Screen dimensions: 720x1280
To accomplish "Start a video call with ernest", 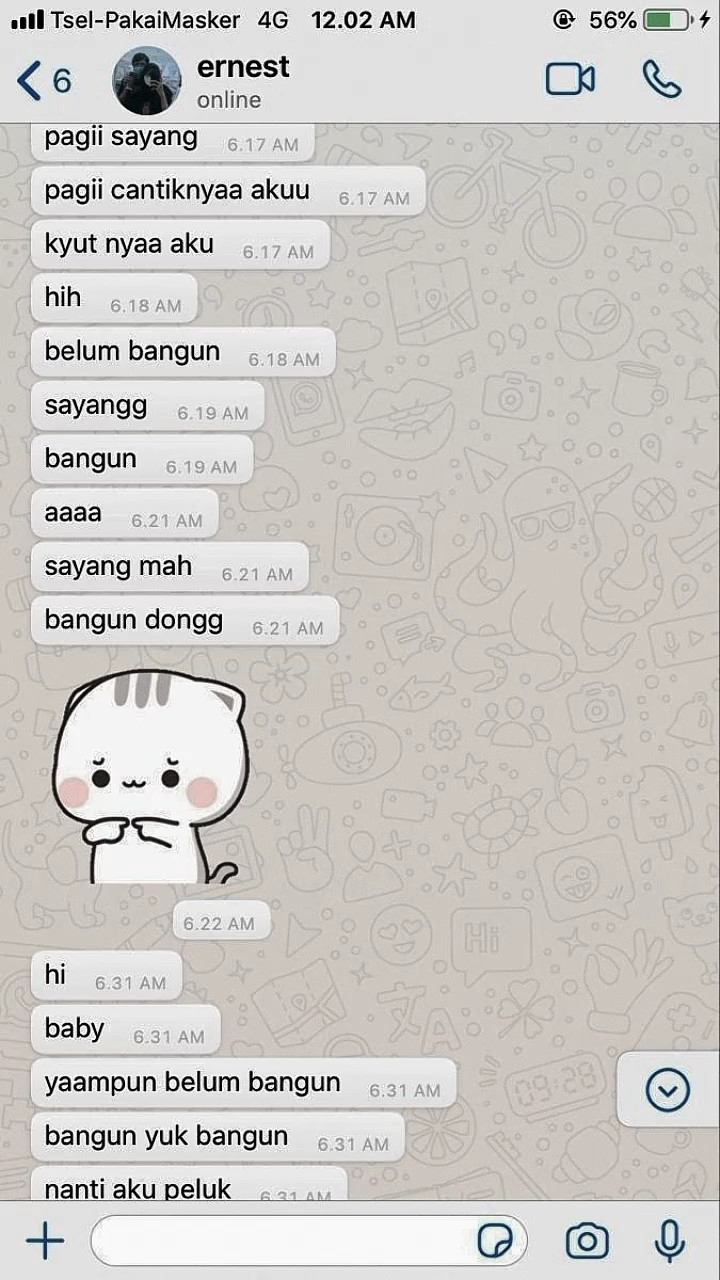I will 570,80.
